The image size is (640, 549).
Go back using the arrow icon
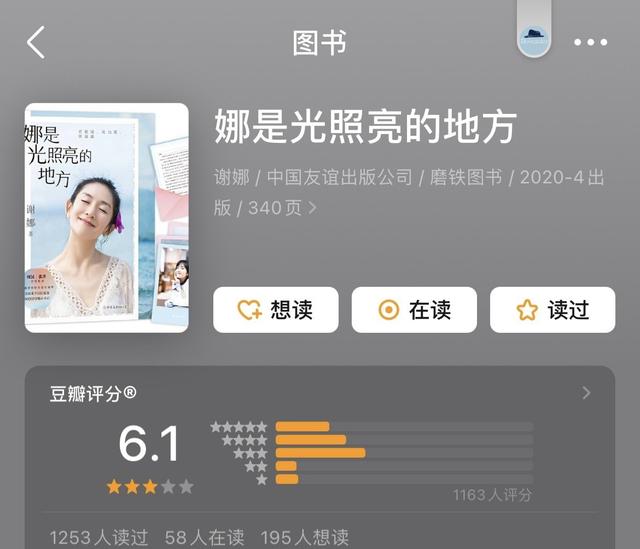pyautogui.click(x=36, y=43)
